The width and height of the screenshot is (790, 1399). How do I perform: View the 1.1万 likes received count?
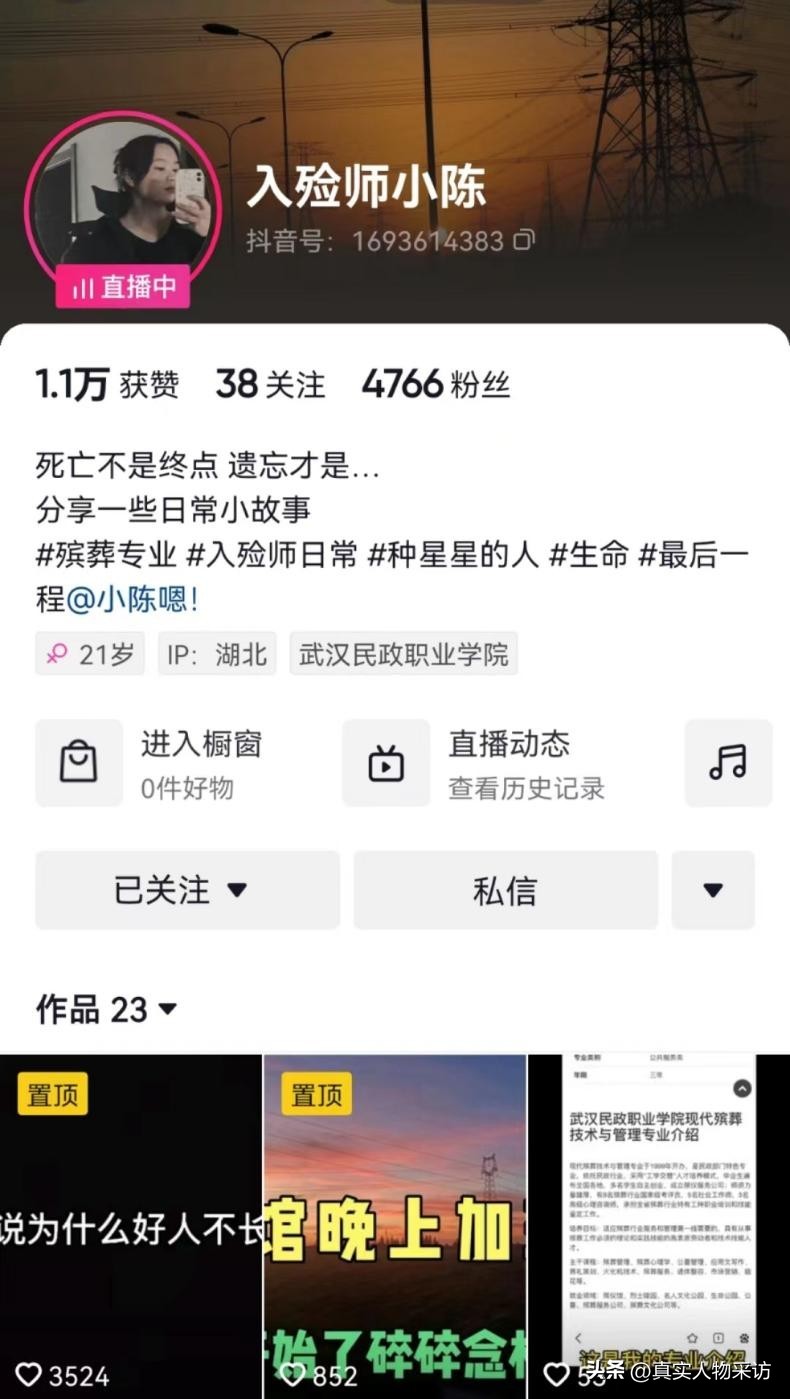point(107,384)
